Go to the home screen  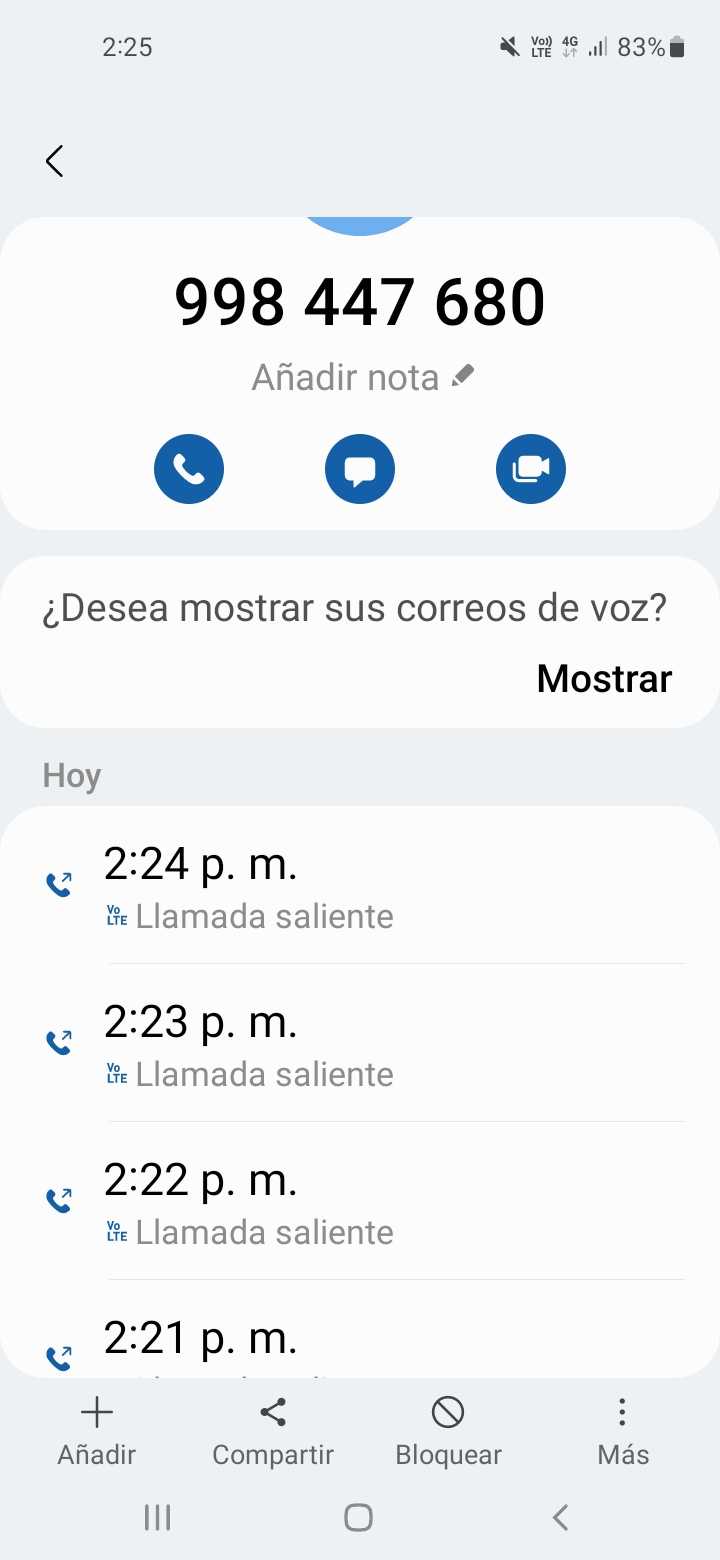(359, 1517)
